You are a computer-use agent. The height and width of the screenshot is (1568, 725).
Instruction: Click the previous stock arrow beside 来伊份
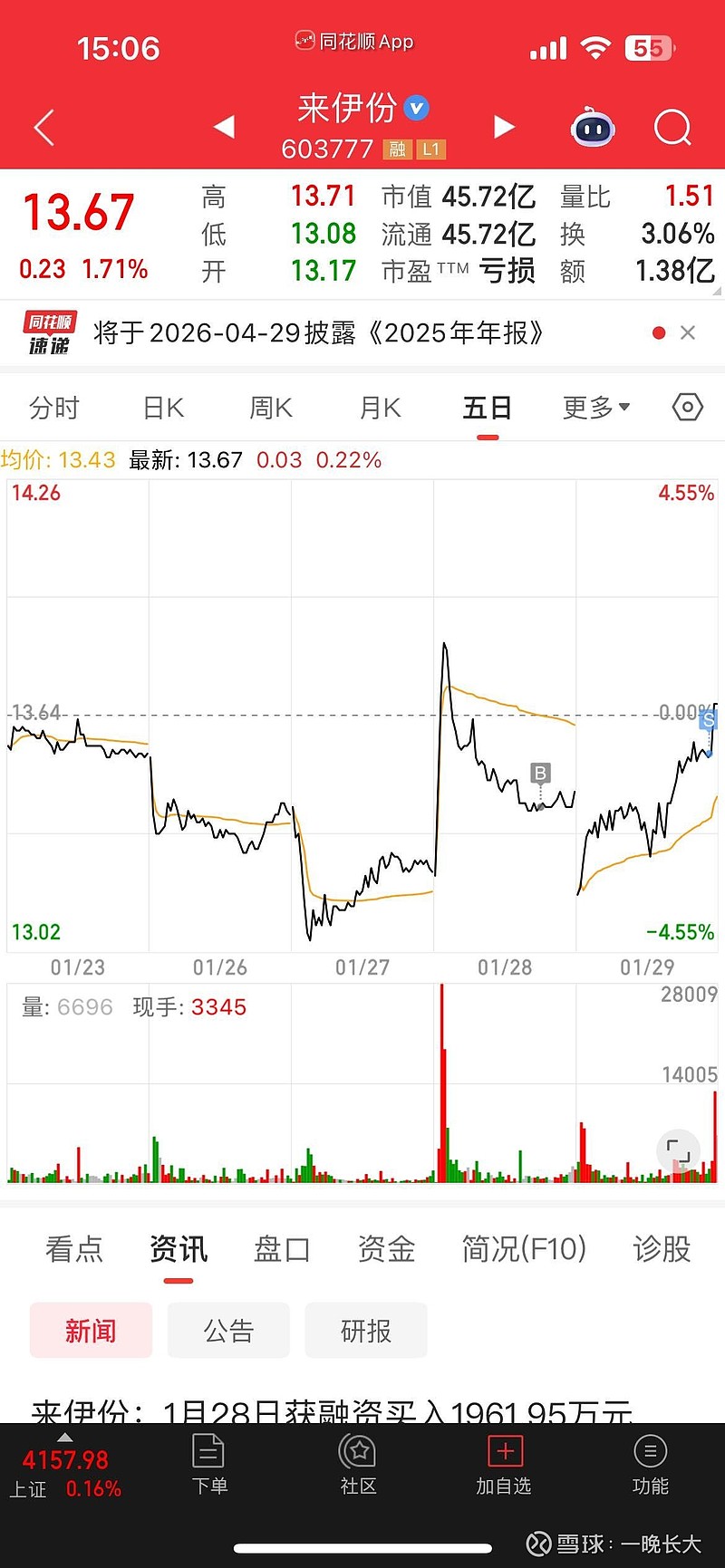225,127
